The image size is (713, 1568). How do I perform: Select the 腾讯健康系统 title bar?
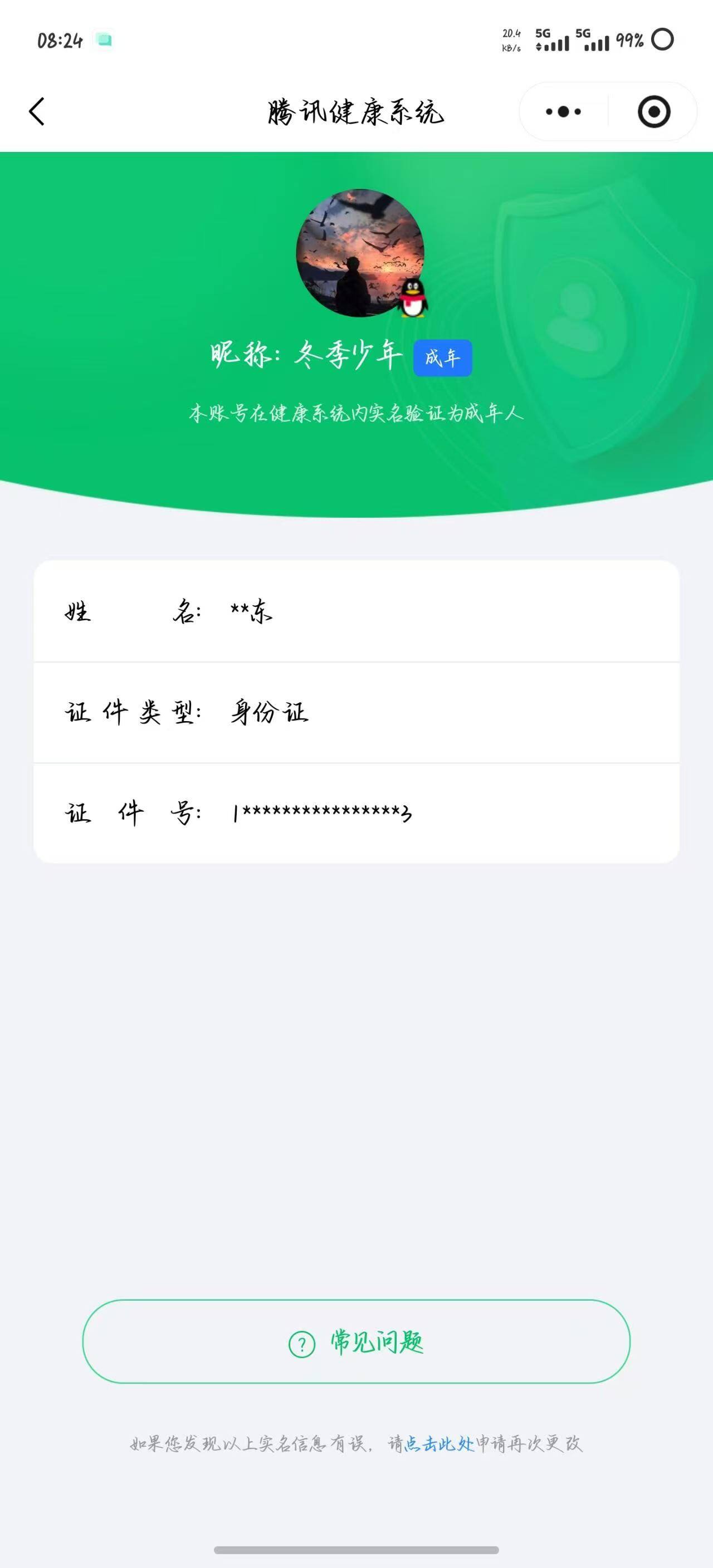click(356, 111)
